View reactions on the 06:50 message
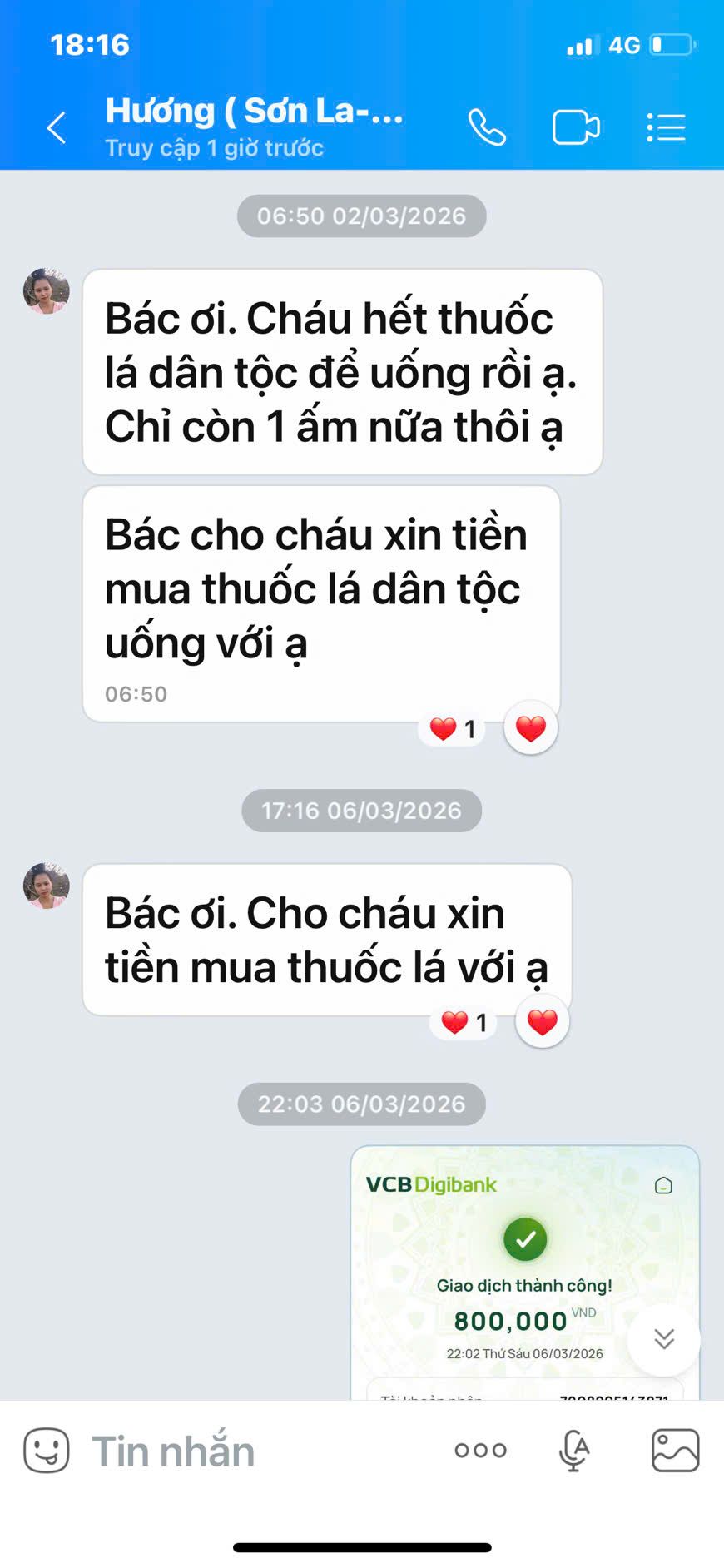This screenshot has height=1568, width=724. click(x=452, y=729)
